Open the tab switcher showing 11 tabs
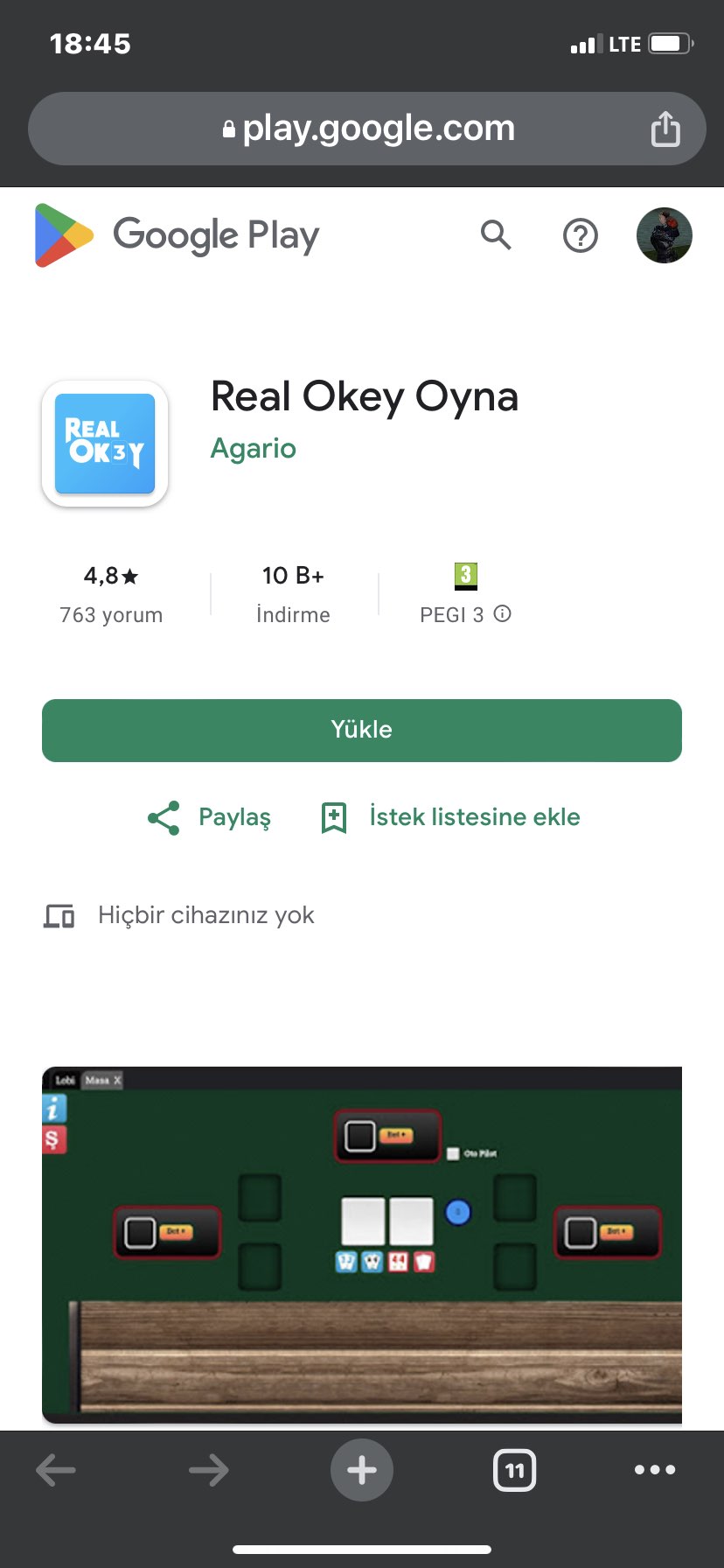Viewport: 724px width, 1568px height. click(515, 1470)
